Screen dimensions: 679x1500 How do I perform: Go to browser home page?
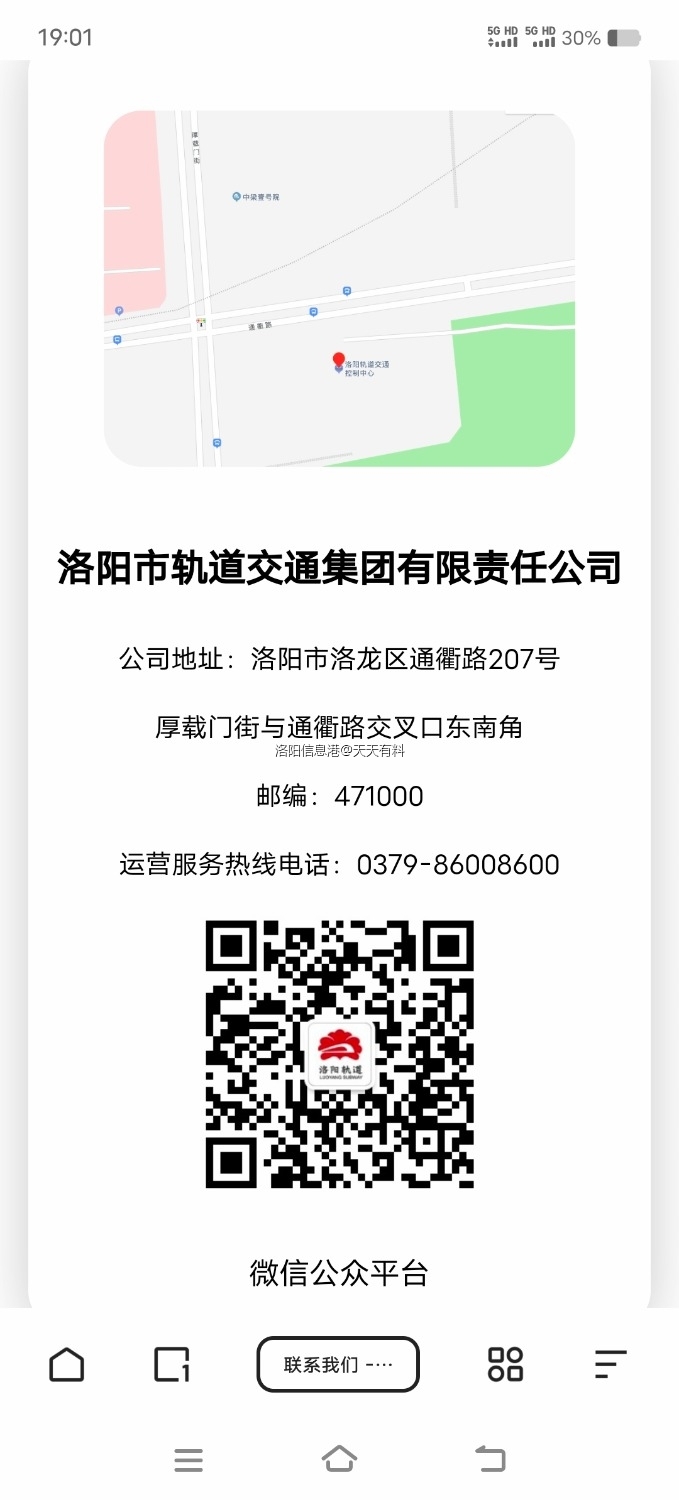(x=67, y=1364)
